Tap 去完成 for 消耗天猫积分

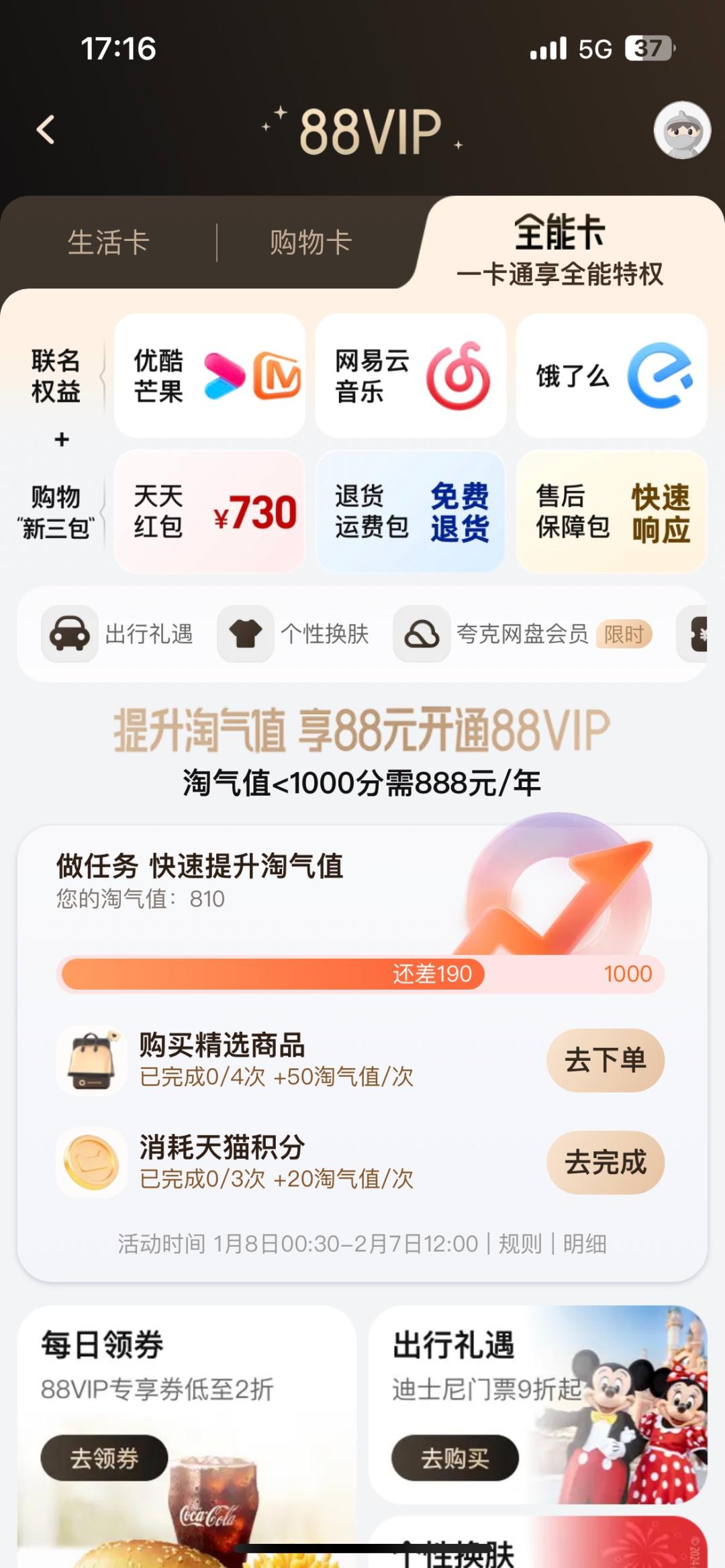pos(606,1162)
